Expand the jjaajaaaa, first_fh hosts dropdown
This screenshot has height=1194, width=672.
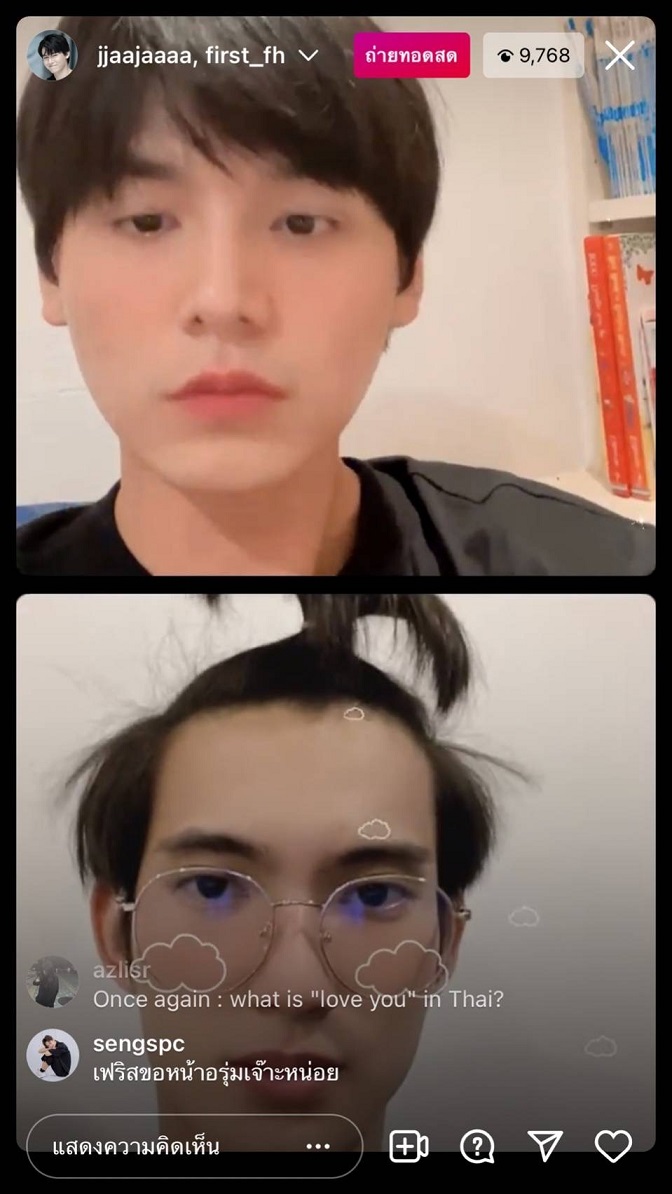[308, 56]
